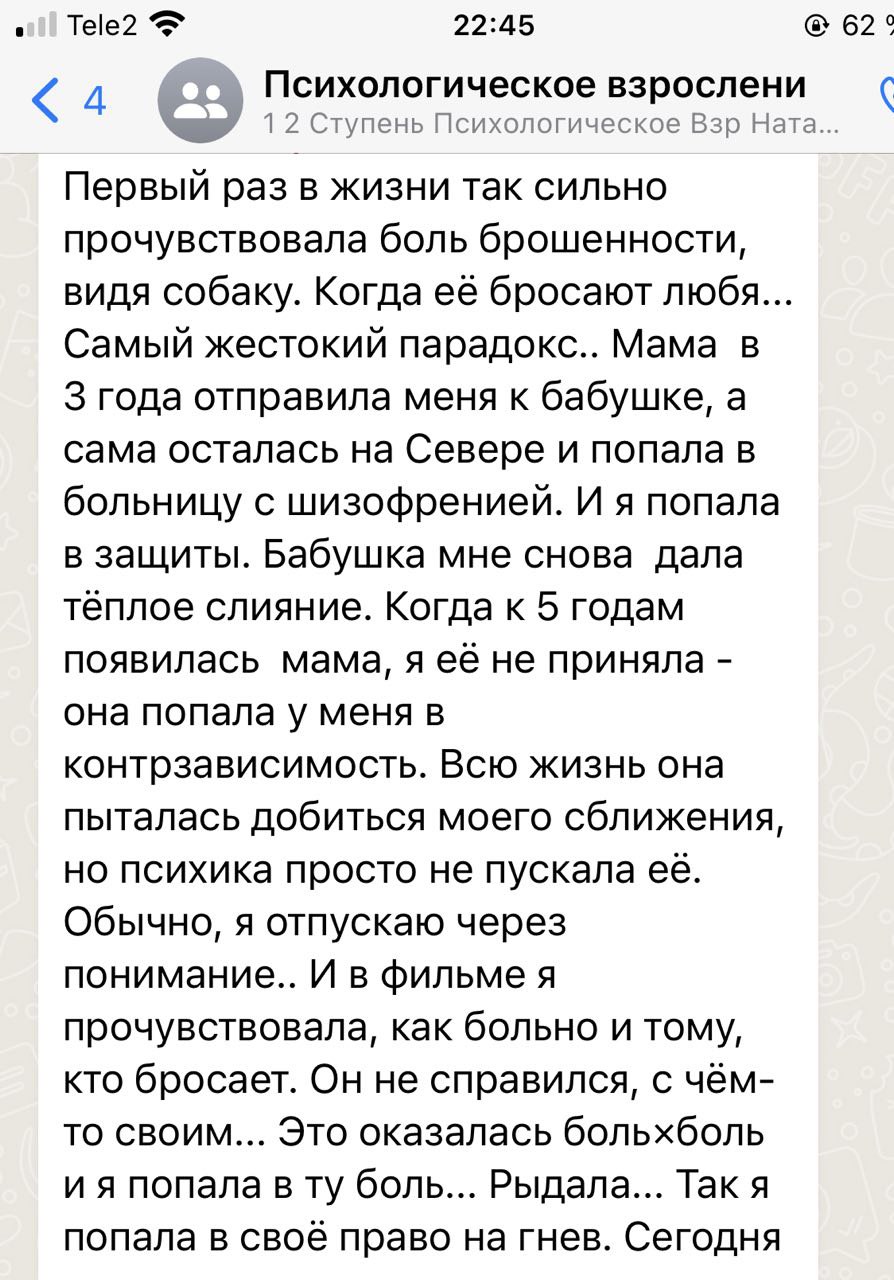Go back to the chats list

click(68, 101)
